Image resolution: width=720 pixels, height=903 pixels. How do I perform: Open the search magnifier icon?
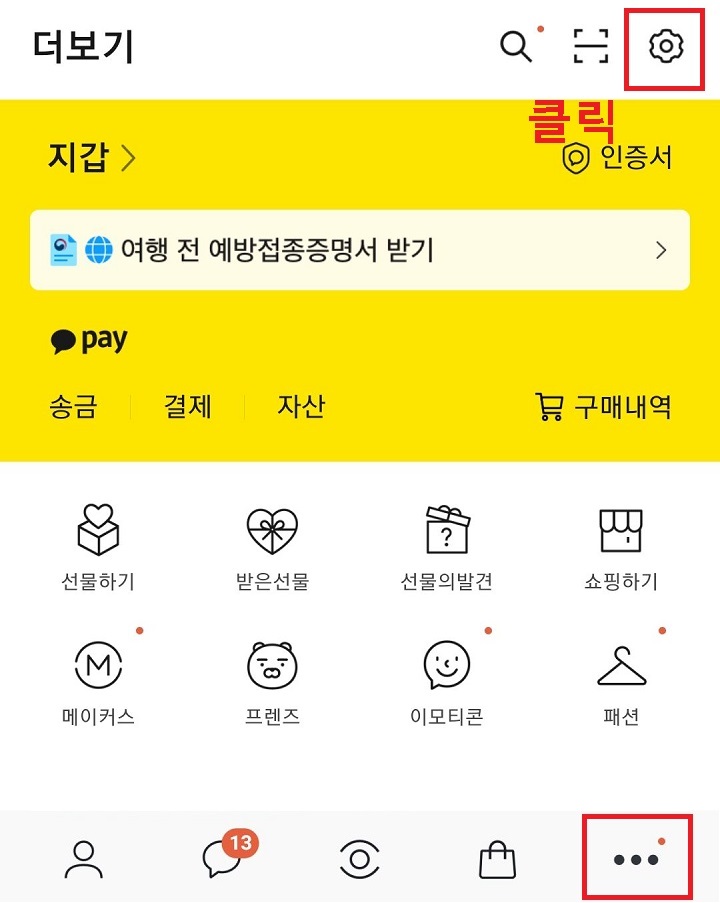[516, 47]
